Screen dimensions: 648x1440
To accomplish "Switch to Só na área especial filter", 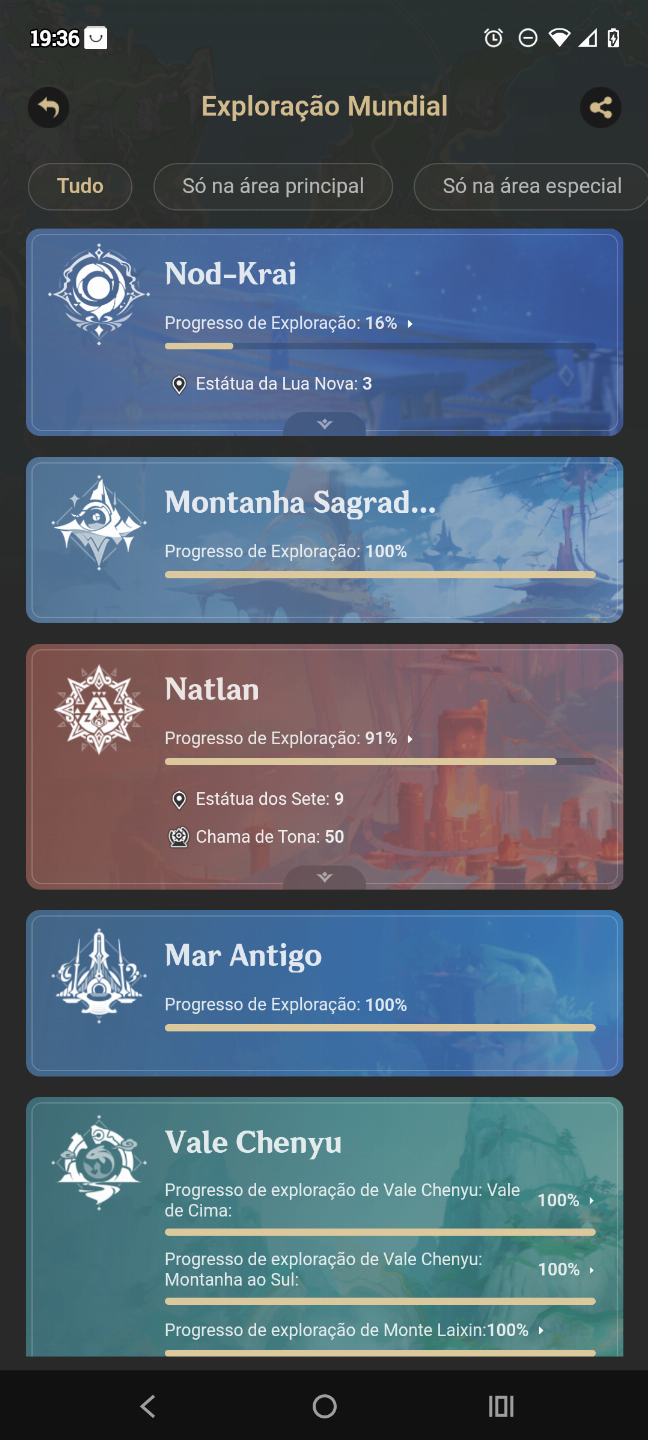I will pos(531,186).
